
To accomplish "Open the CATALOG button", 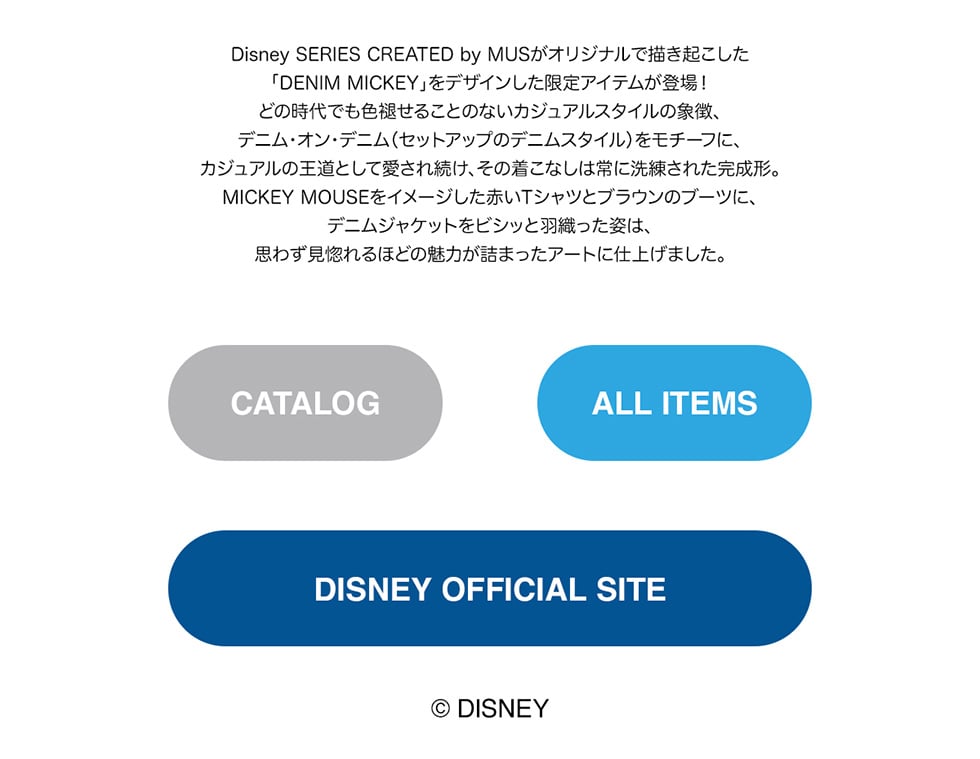I will click(305, 403).
